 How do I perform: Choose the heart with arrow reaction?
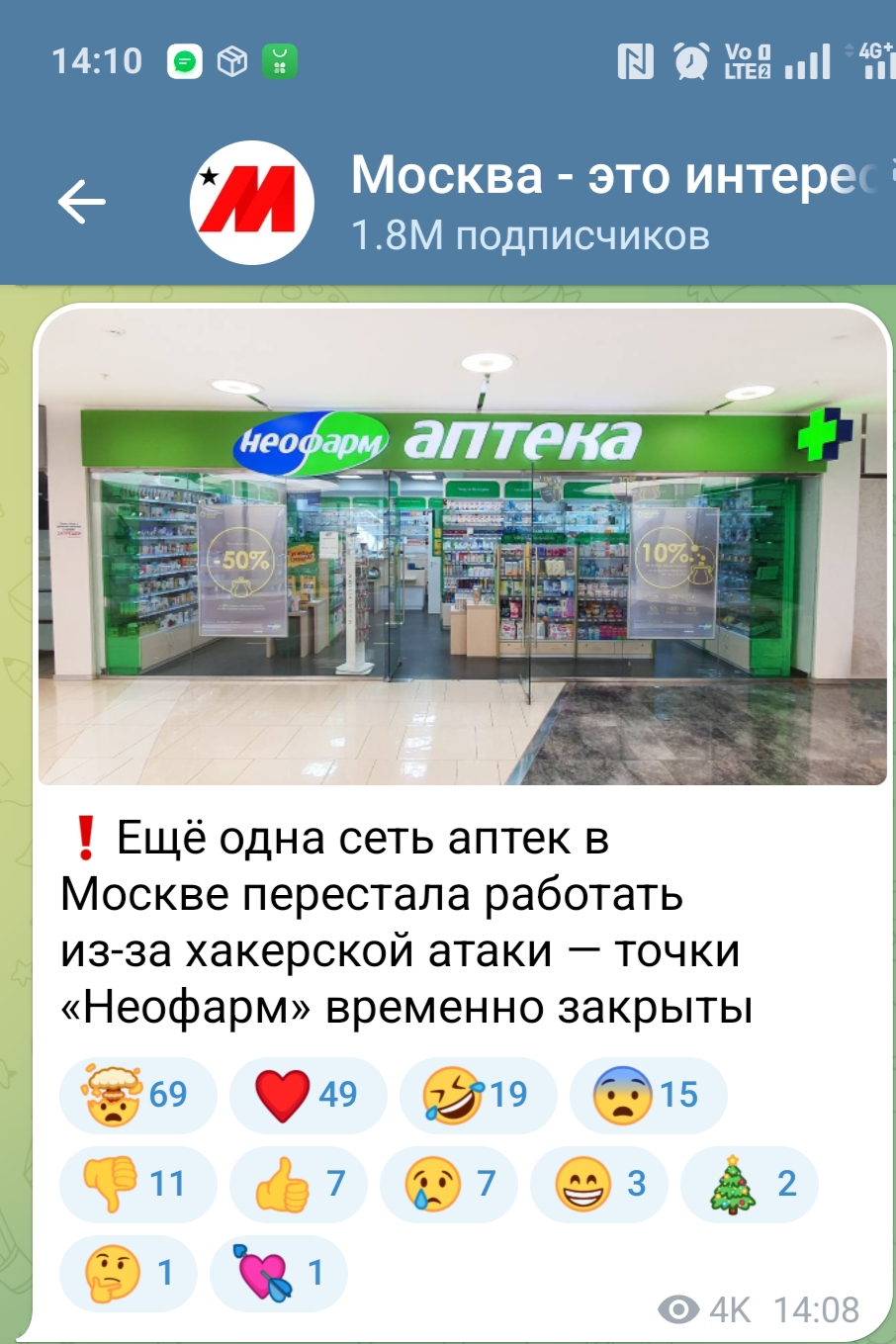coord(278,1273)
